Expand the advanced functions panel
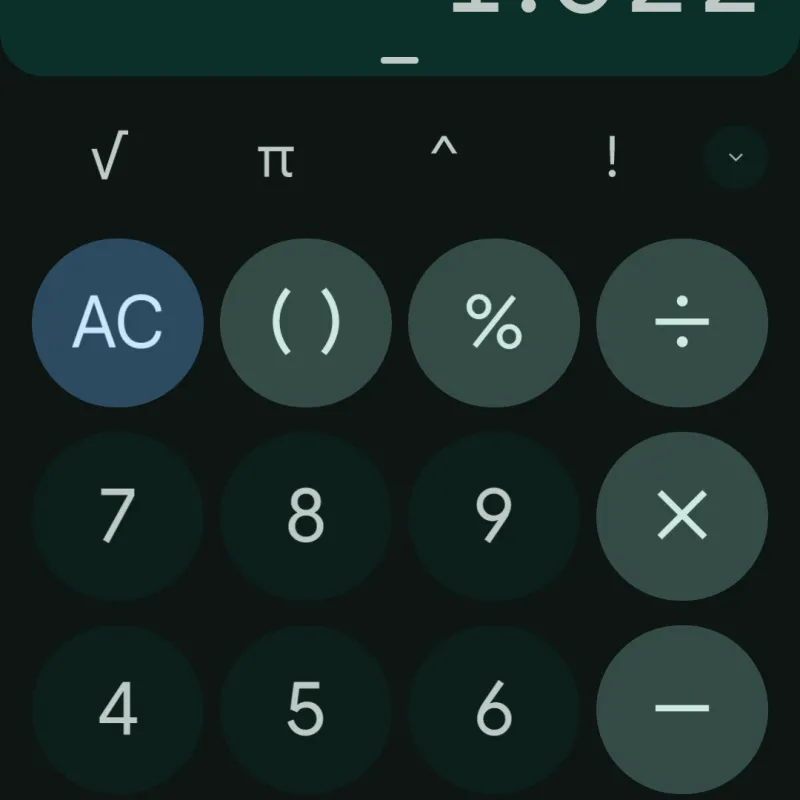The width and height of the screenshot is (800, 800). tap(736, 158)
